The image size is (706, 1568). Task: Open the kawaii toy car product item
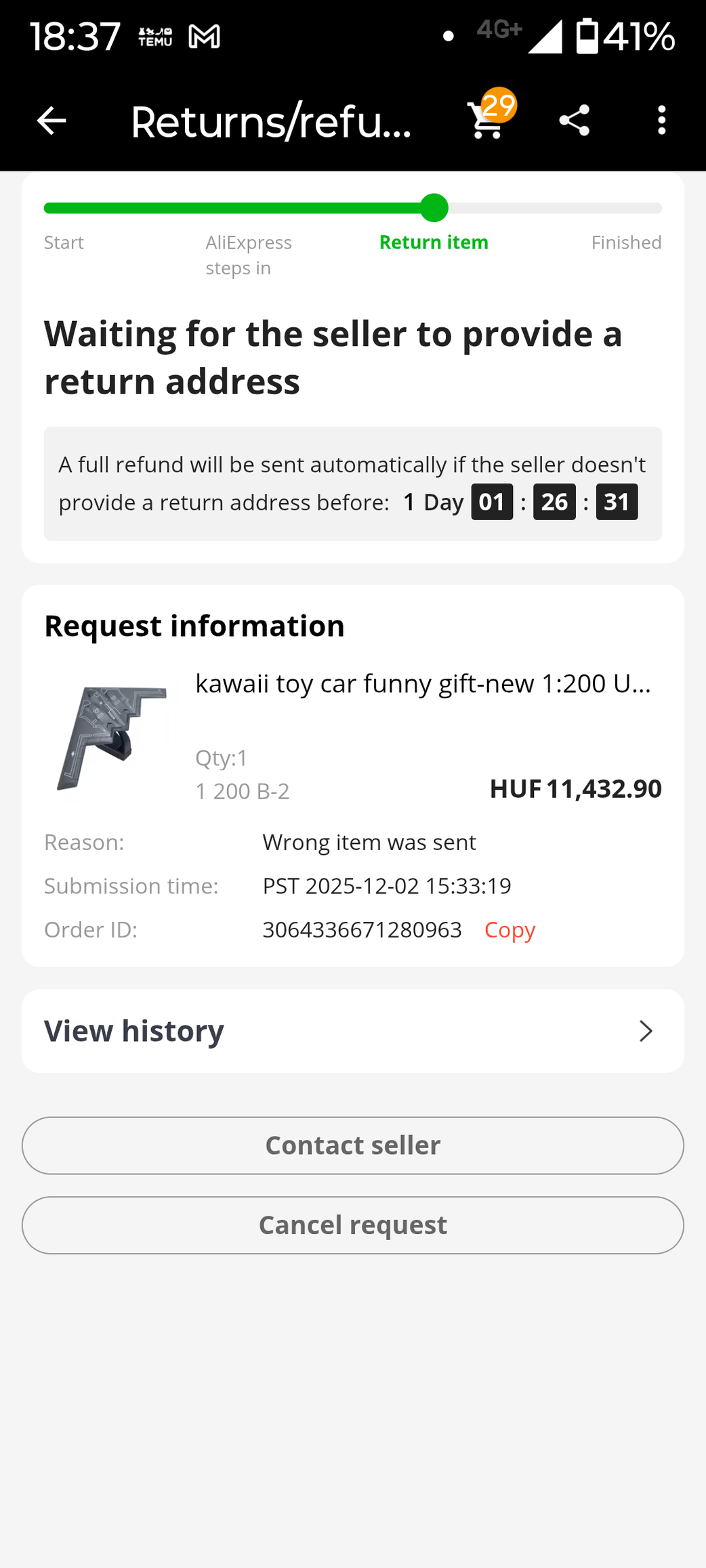tap(421, 684)
